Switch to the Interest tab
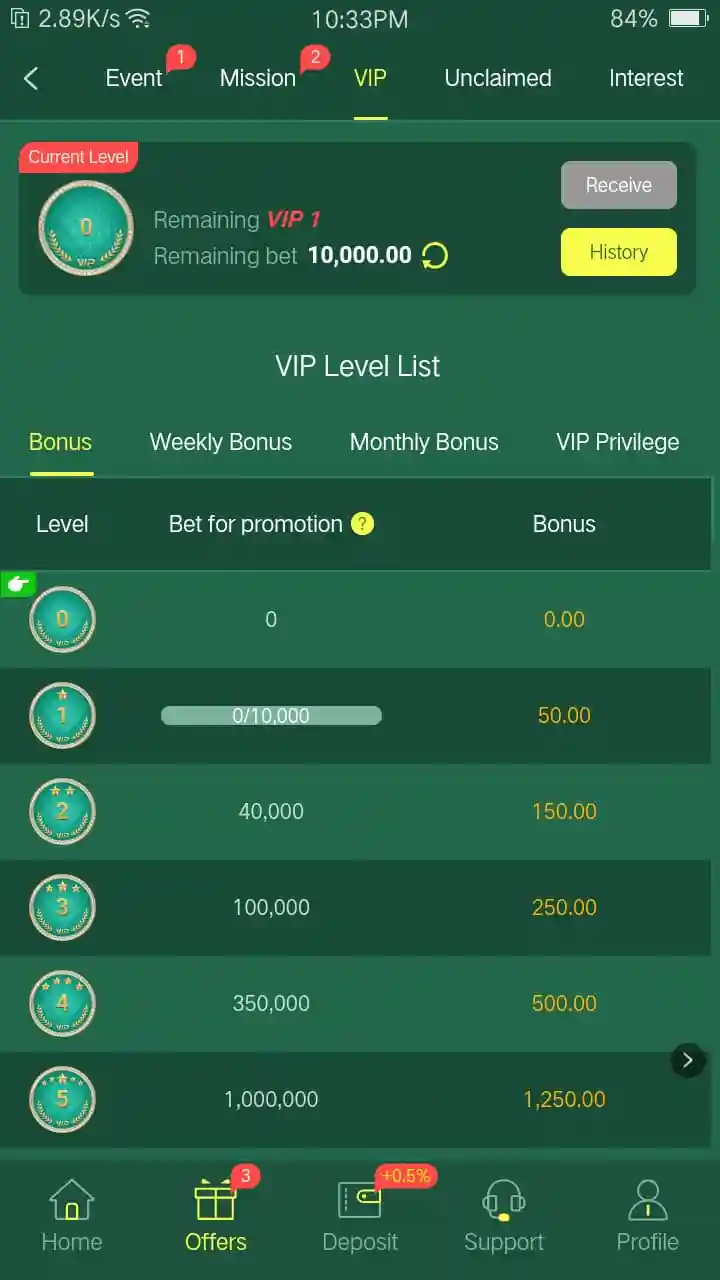720x1280 pixels. tap(646, 78)
